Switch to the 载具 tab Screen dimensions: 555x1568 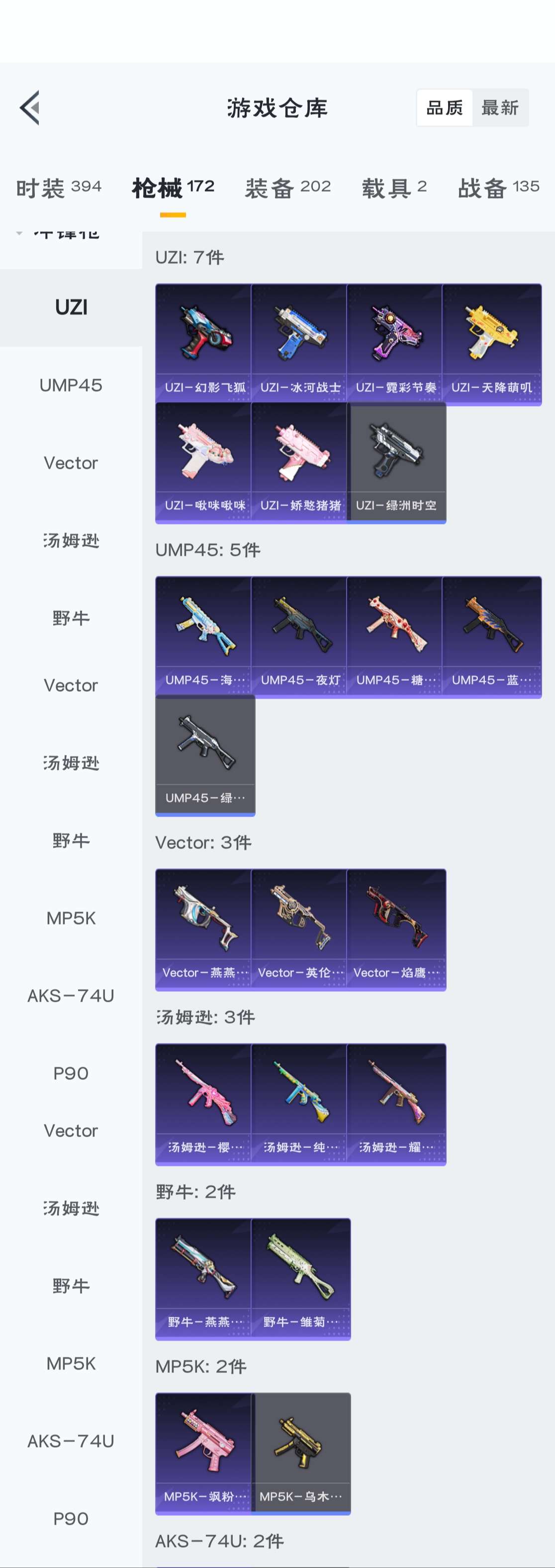(x=394, y=188)
